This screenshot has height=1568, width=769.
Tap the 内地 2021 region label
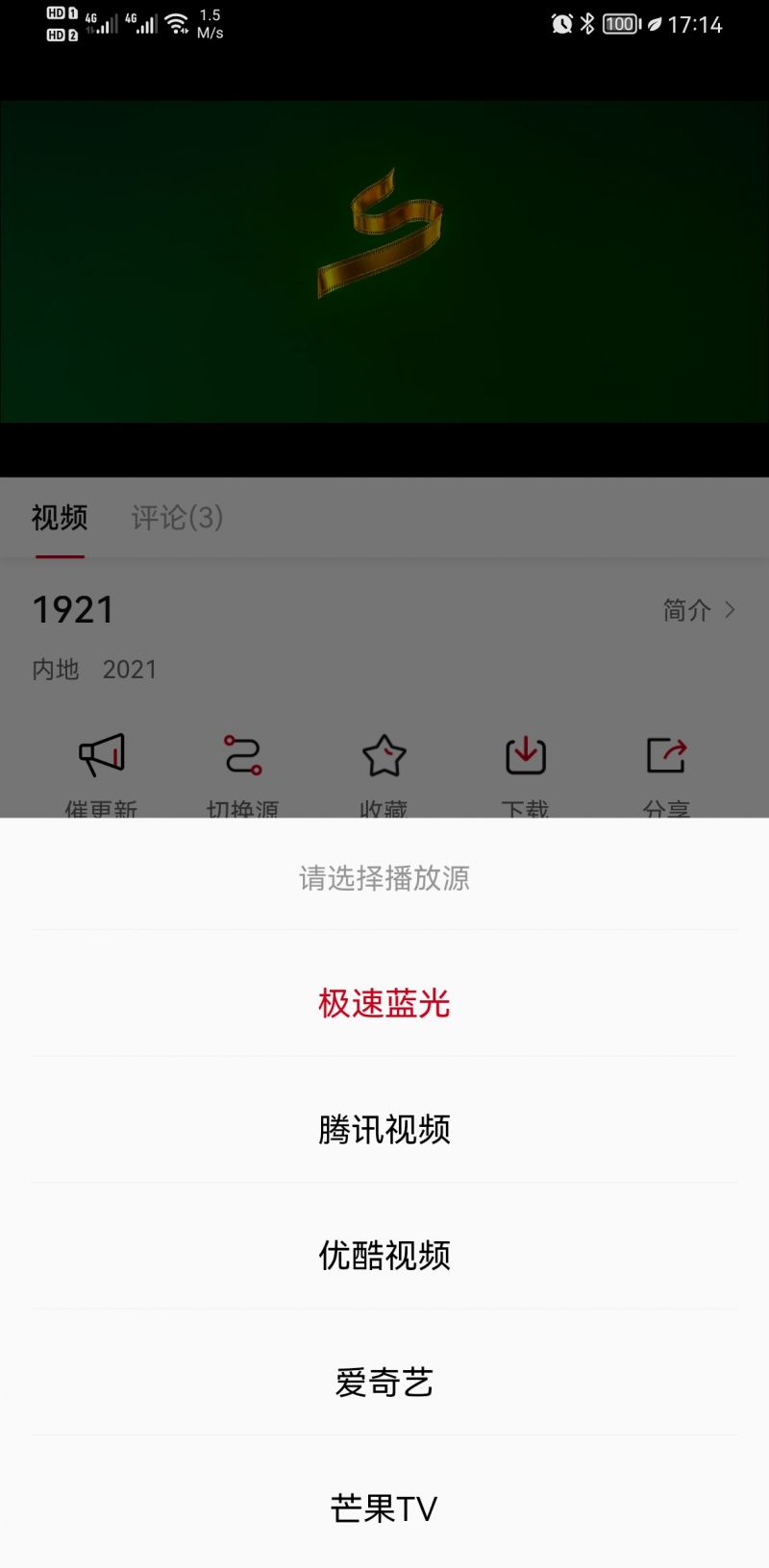click(93, 670)
